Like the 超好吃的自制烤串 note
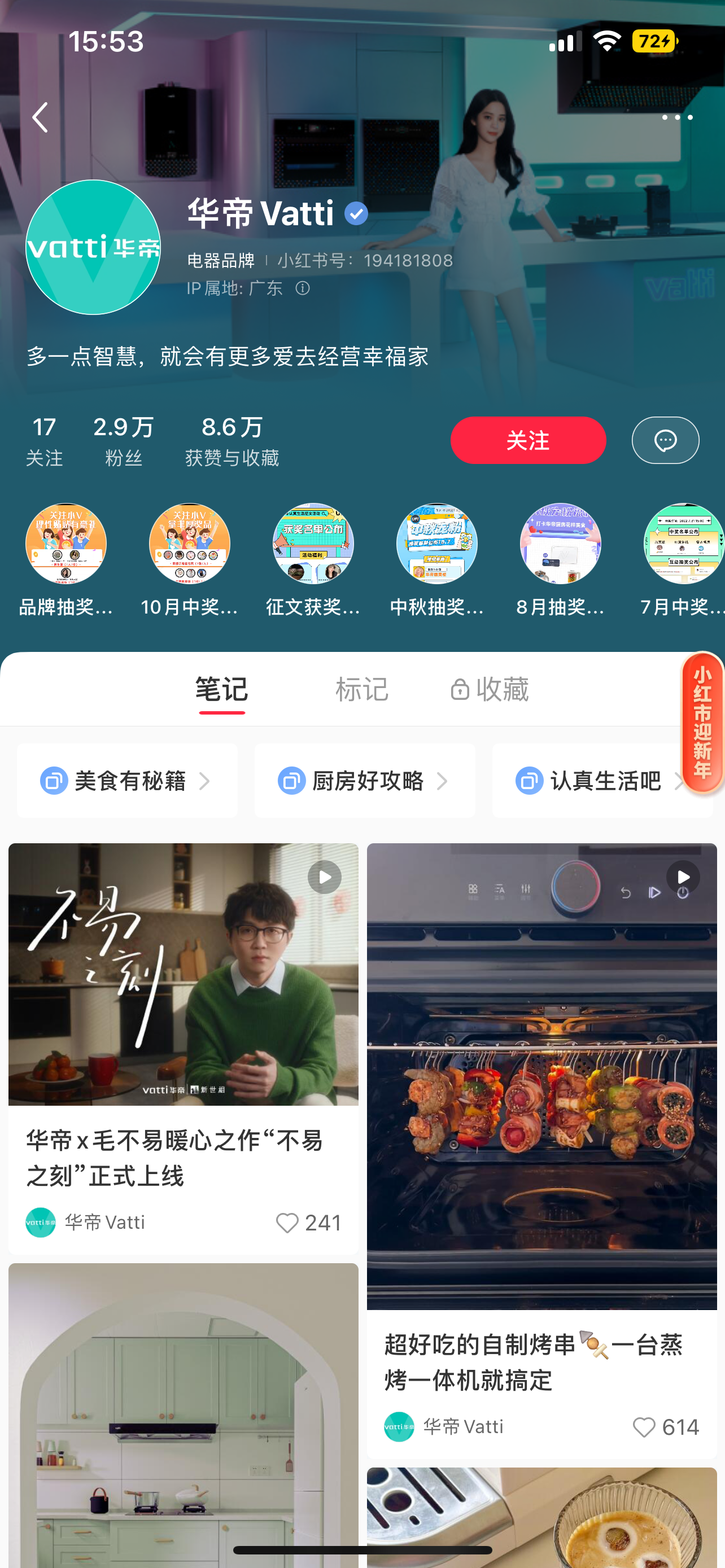The width and height of the screenshot is (725, 1568). pos(644,1427)
